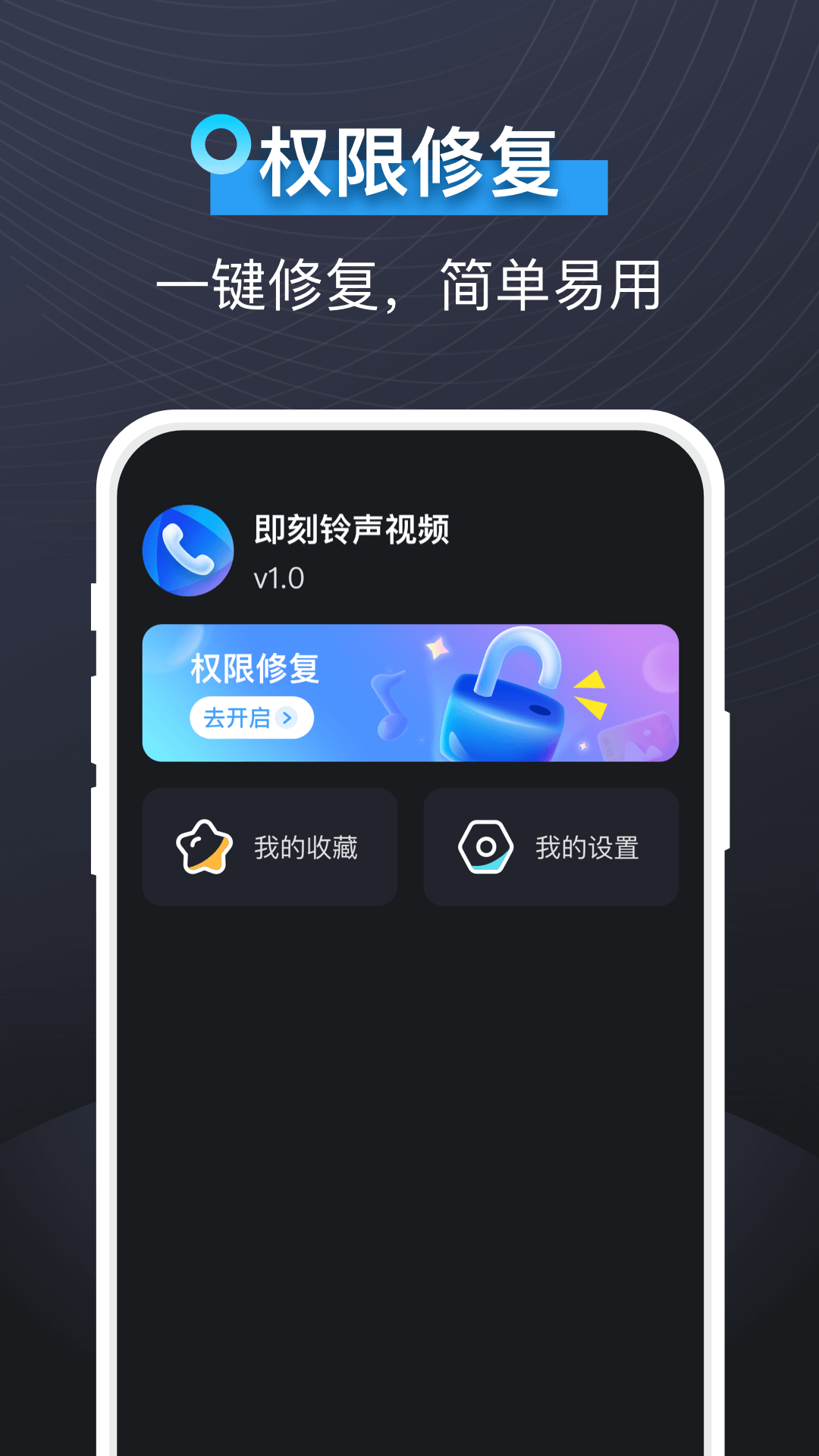This screenshot has height=1456, width=819.
Task: Select the star icon beside 我的收藏
Action: pyautogui.click(x=203, y=847)
